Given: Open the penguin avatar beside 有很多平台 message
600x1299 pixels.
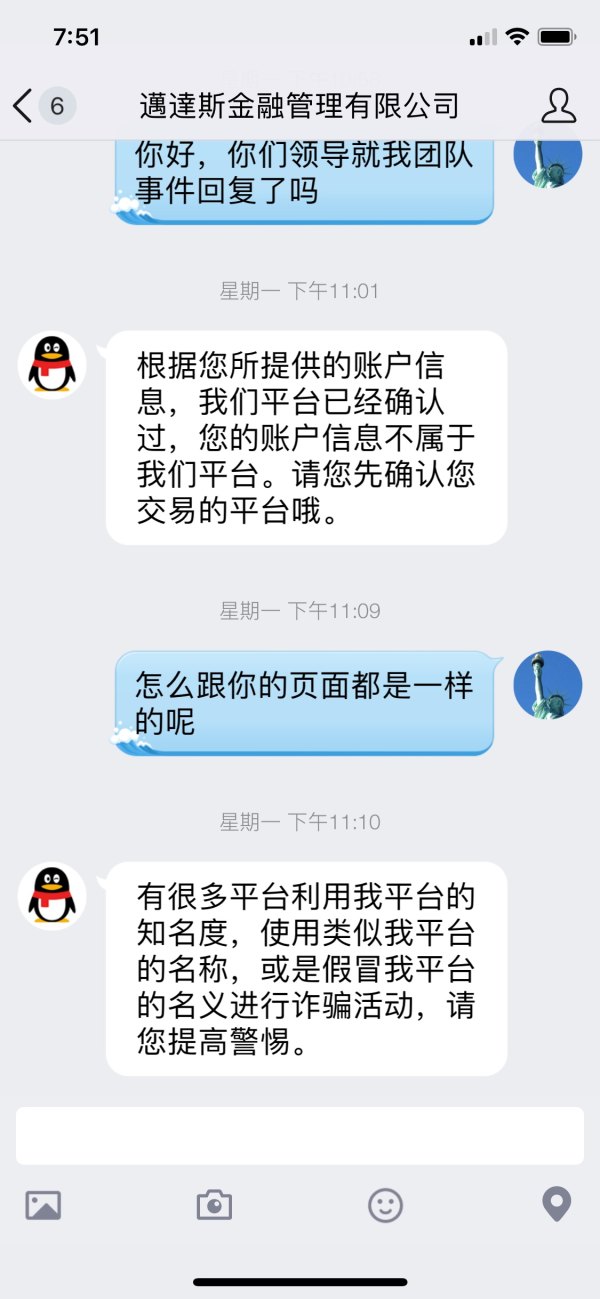Looking at the screenshot, I should pos(52,895).
